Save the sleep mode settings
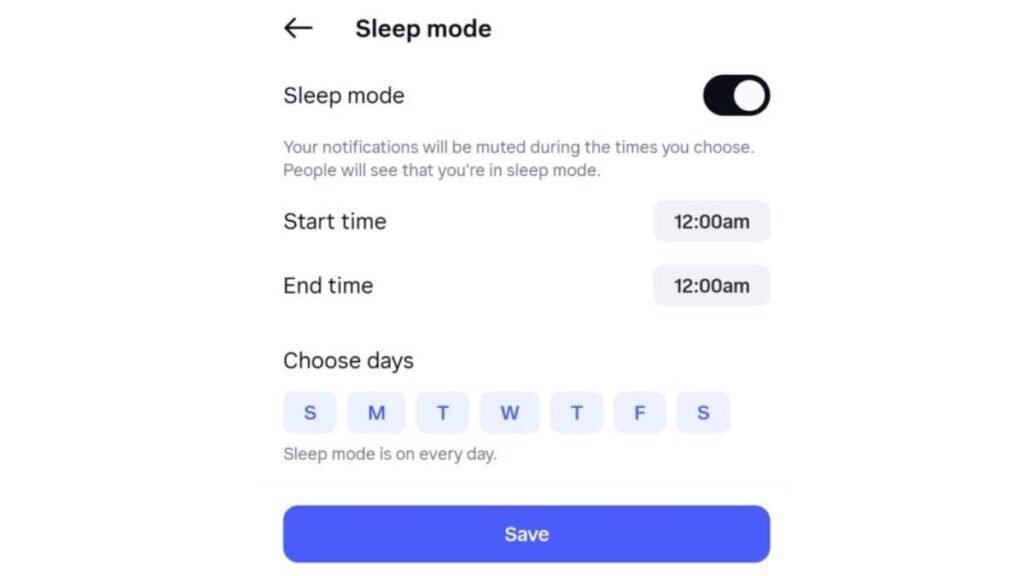Screen dimensions: 1024x576 click(x=526, y=534)
